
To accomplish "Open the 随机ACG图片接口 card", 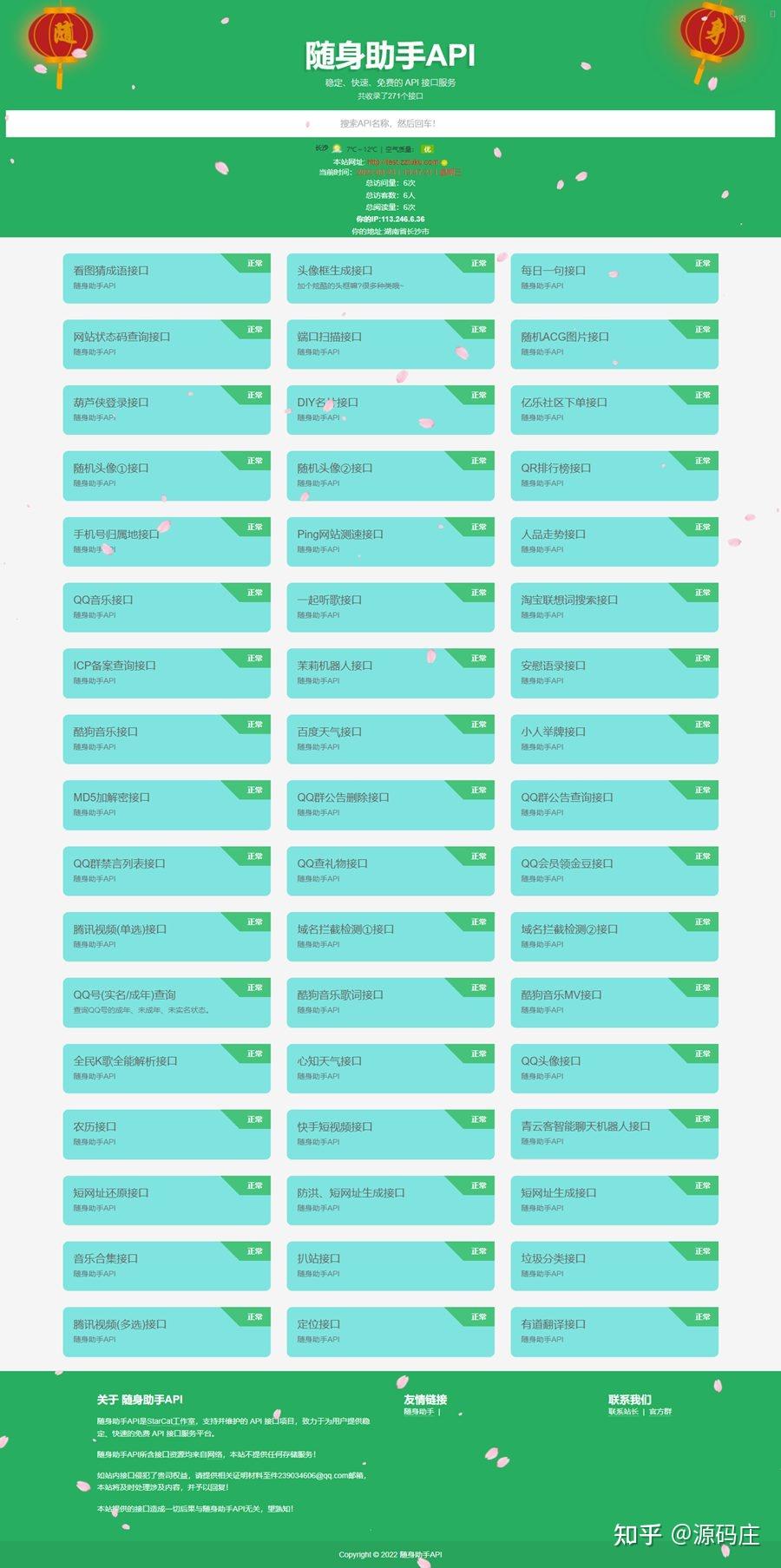I will click(x=614, y=344).
